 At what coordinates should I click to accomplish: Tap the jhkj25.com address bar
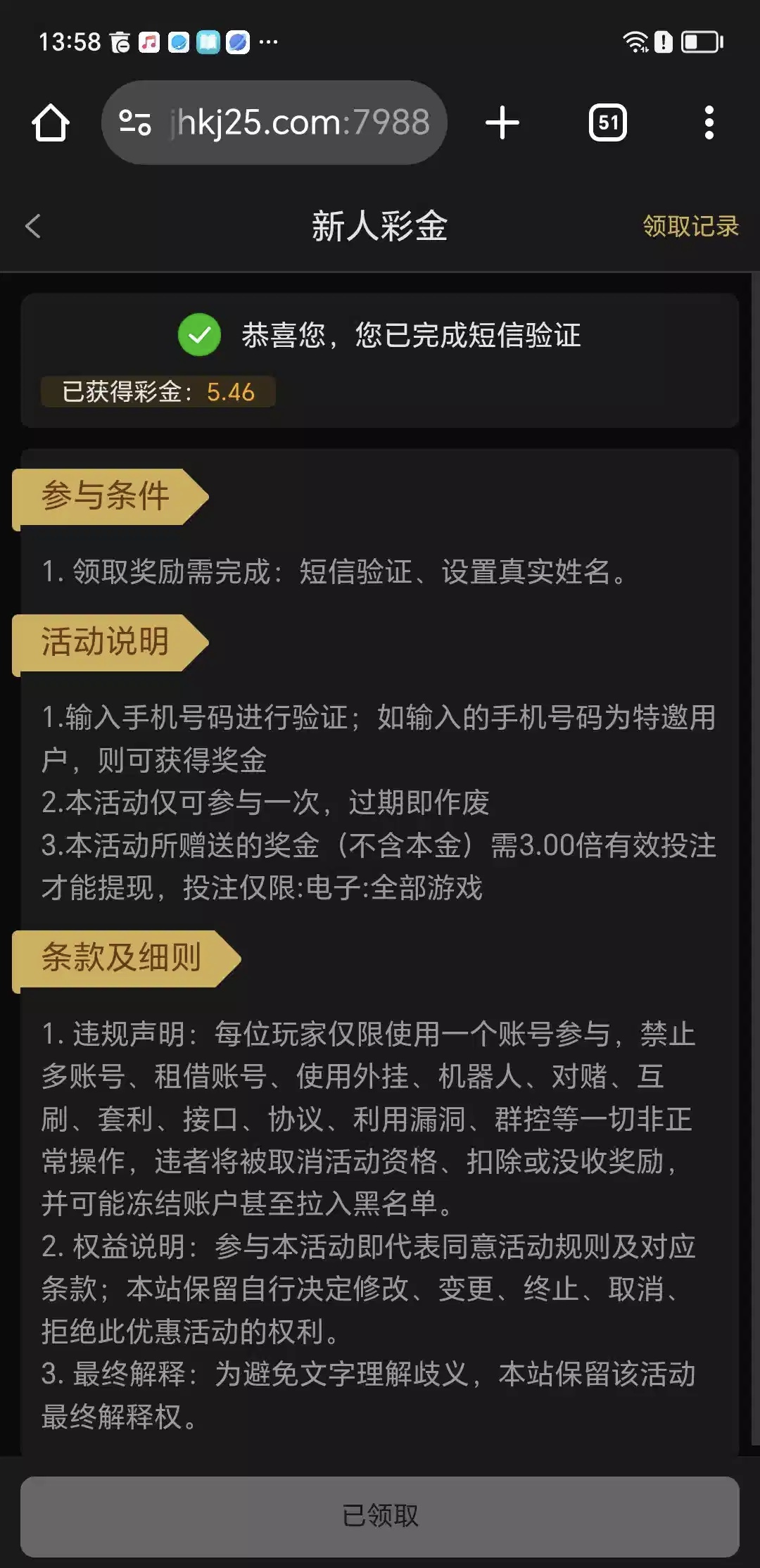coord(274,122)
